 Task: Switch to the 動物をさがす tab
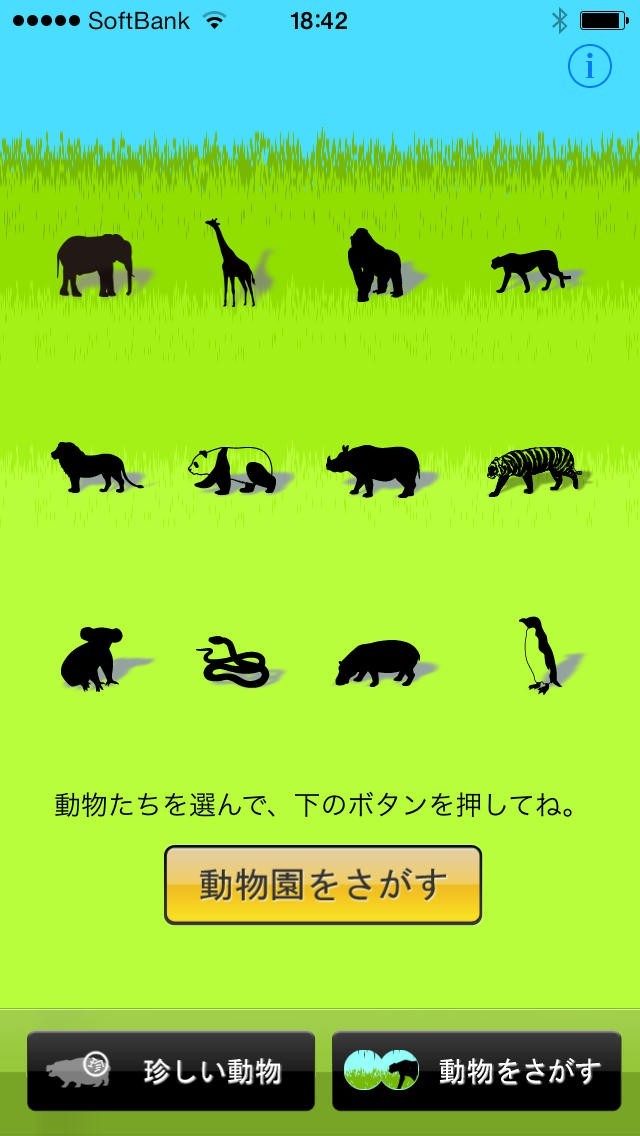[476, 1071]
